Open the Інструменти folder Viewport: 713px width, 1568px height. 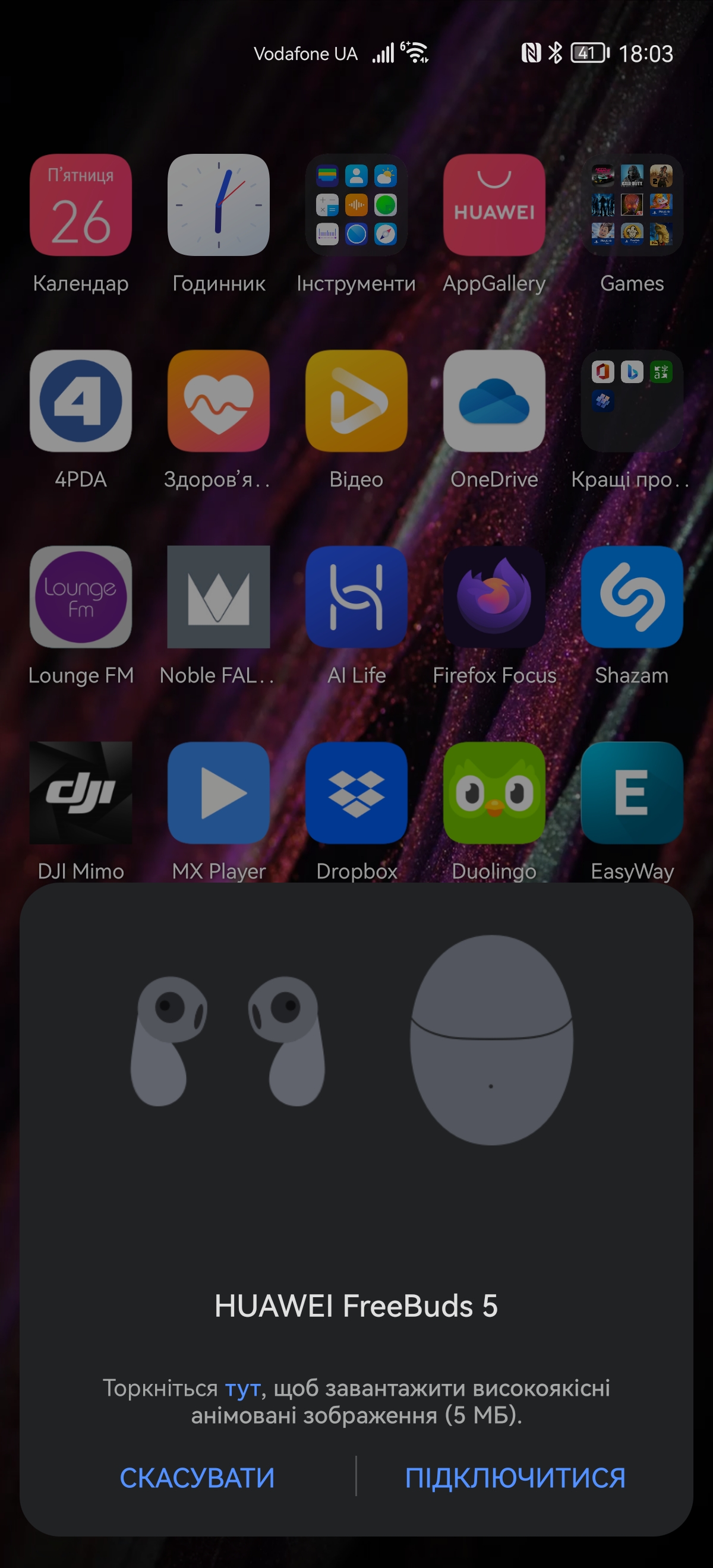point(356,205)
